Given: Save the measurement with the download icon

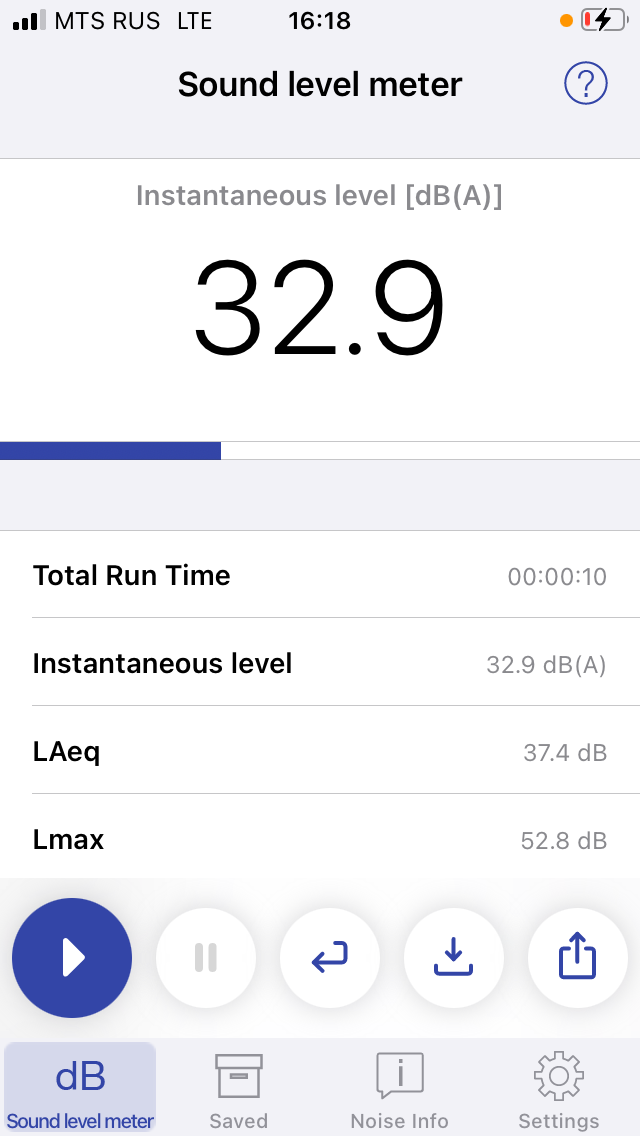Looking at the screenshot, I should [x=453, y=957].
